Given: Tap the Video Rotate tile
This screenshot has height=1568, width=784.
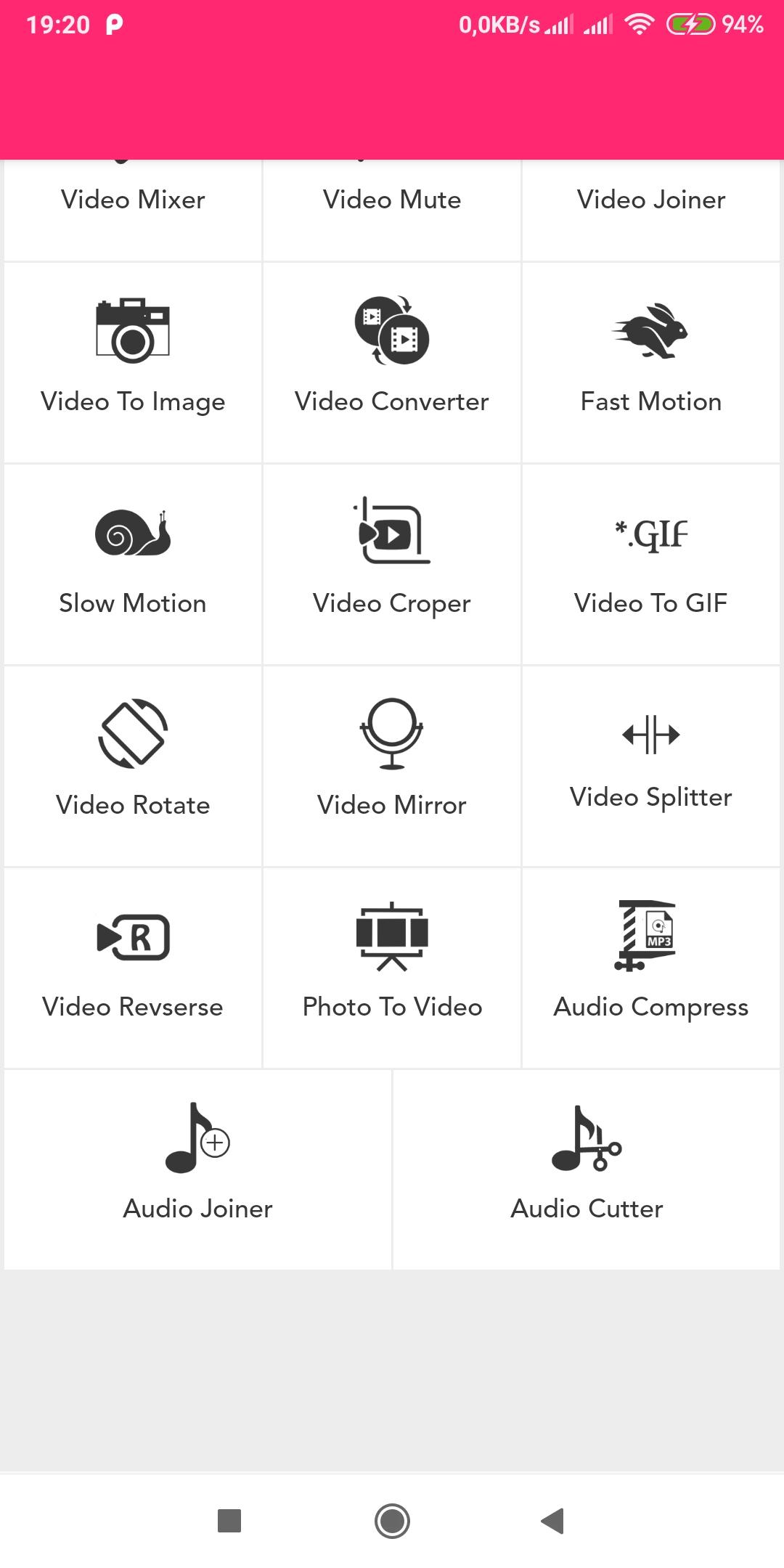Looking at the screenshot, I should point(133,766).
